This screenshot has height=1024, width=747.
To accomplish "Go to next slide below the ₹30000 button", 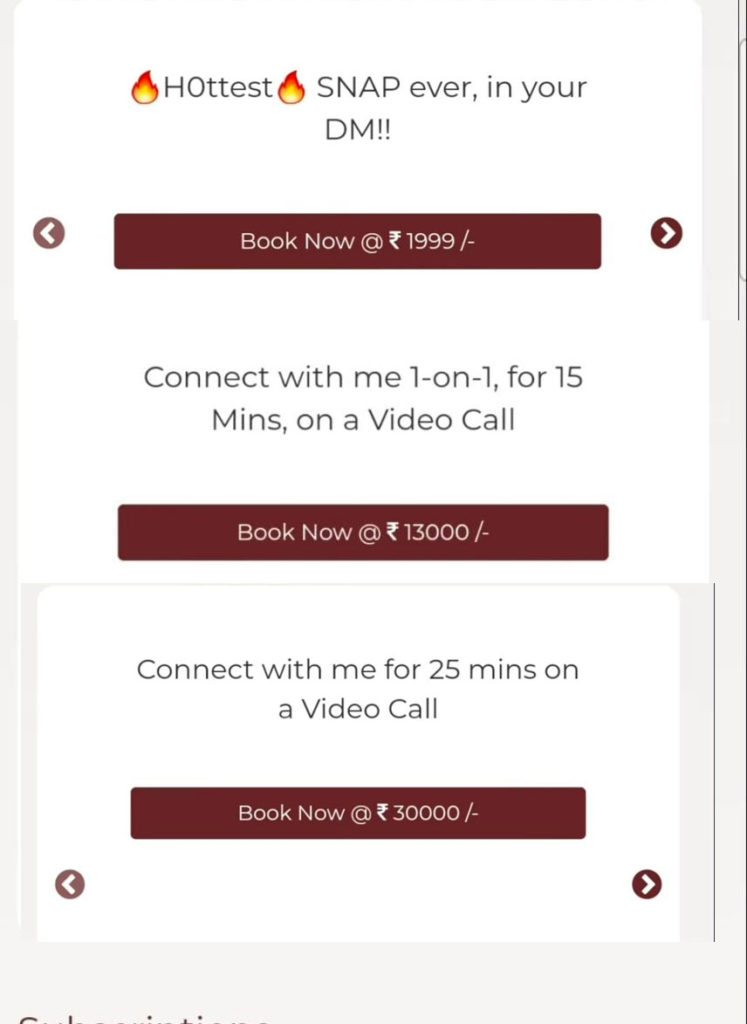I will (647, 884).
